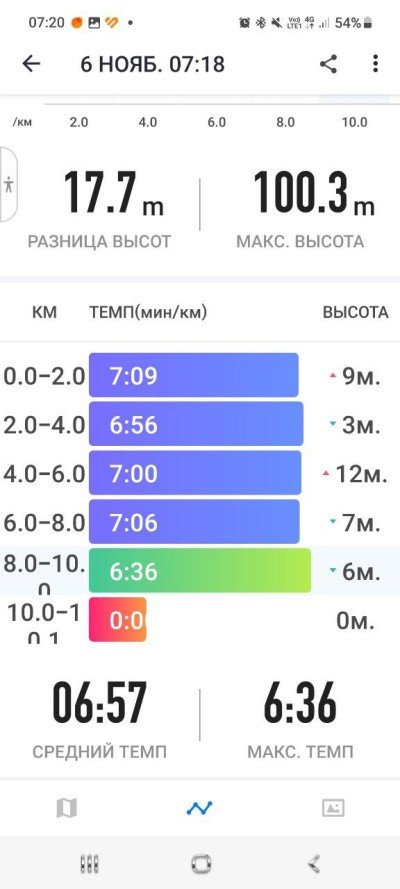Switch to the photos tab
Image resolution: width=400 pixels, height=889 pixels.
pyautogui.click(x=333, y=807)
